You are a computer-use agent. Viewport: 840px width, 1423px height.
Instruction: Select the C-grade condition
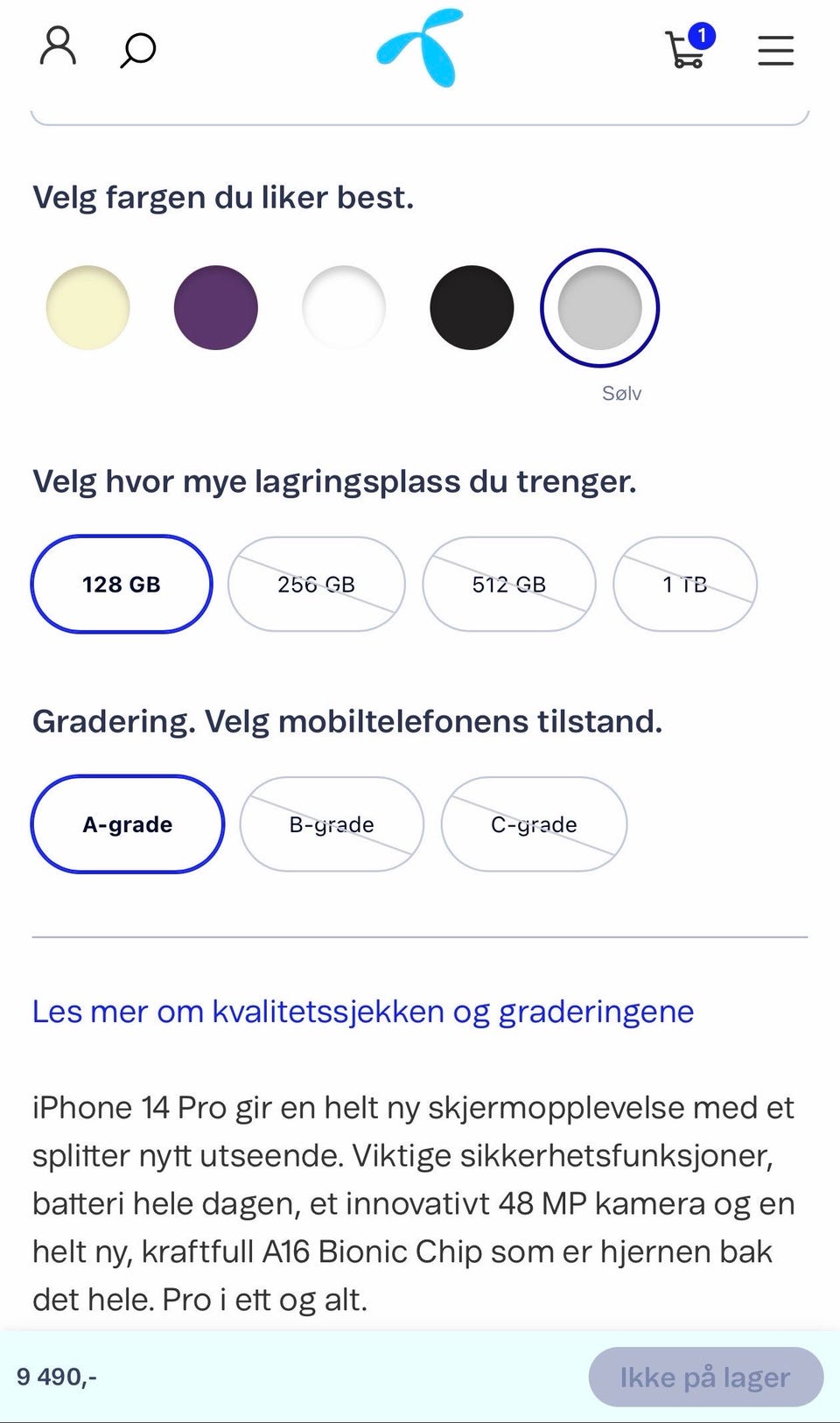(x=535, y=824)
